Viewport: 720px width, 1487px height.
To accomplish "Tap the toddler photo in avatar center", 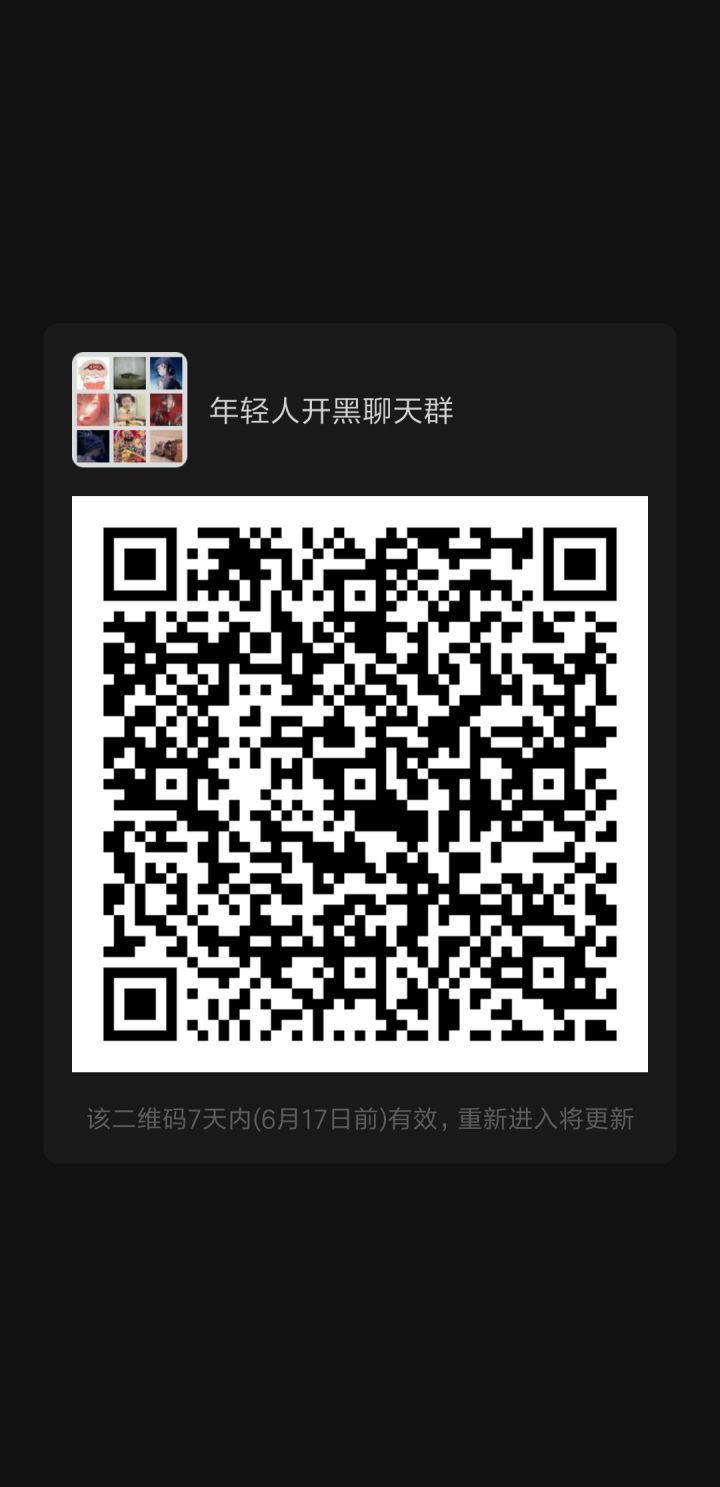I will 129,409.
